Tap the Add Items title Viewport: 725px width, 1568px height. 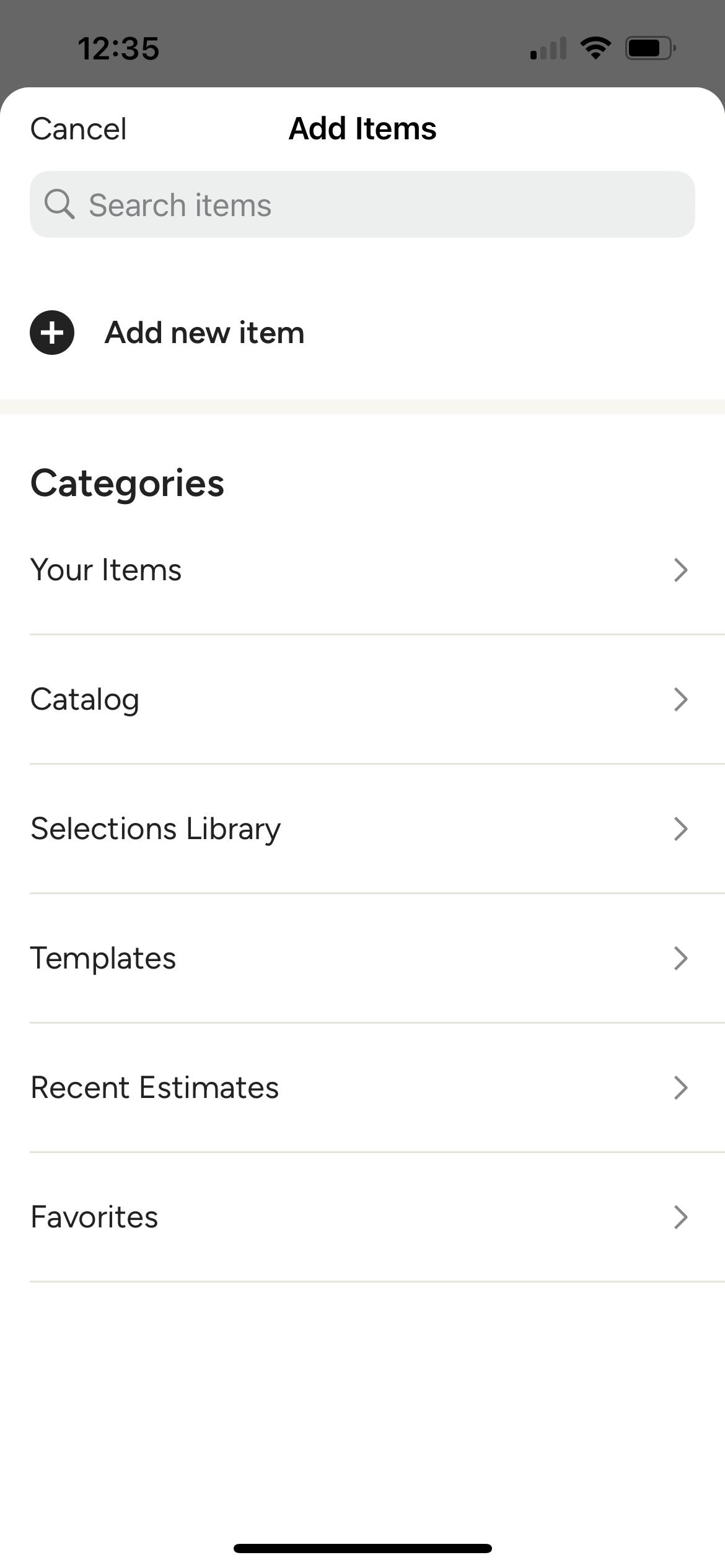[361, 129]
